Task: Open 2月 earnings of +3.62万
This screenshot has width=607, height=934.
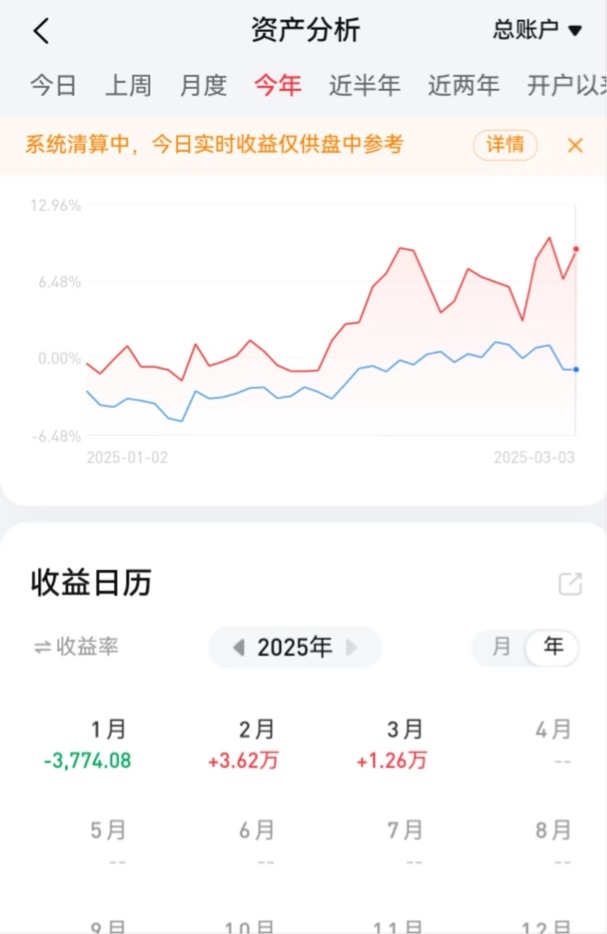Action: (x=244, y=745)
